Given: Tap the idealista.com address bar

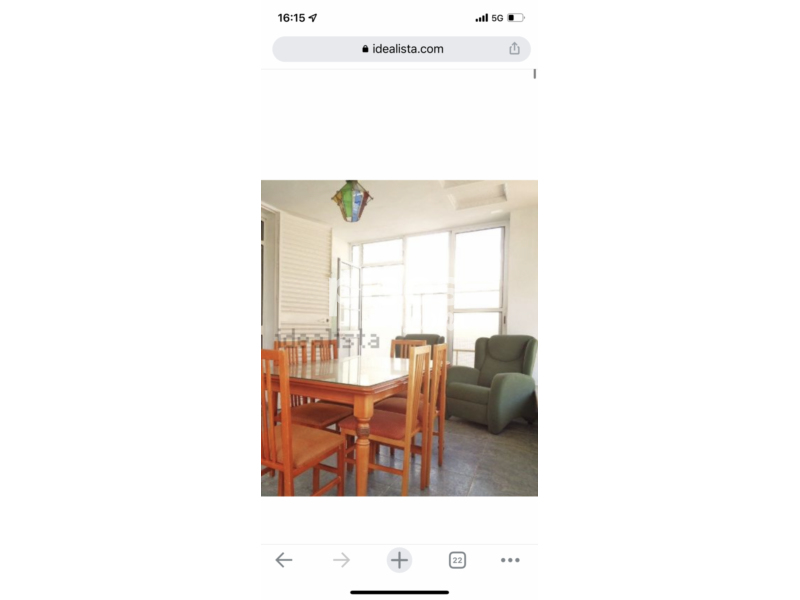Looking at the screenshot, I should pyautogui.click(x=402, y=49).
